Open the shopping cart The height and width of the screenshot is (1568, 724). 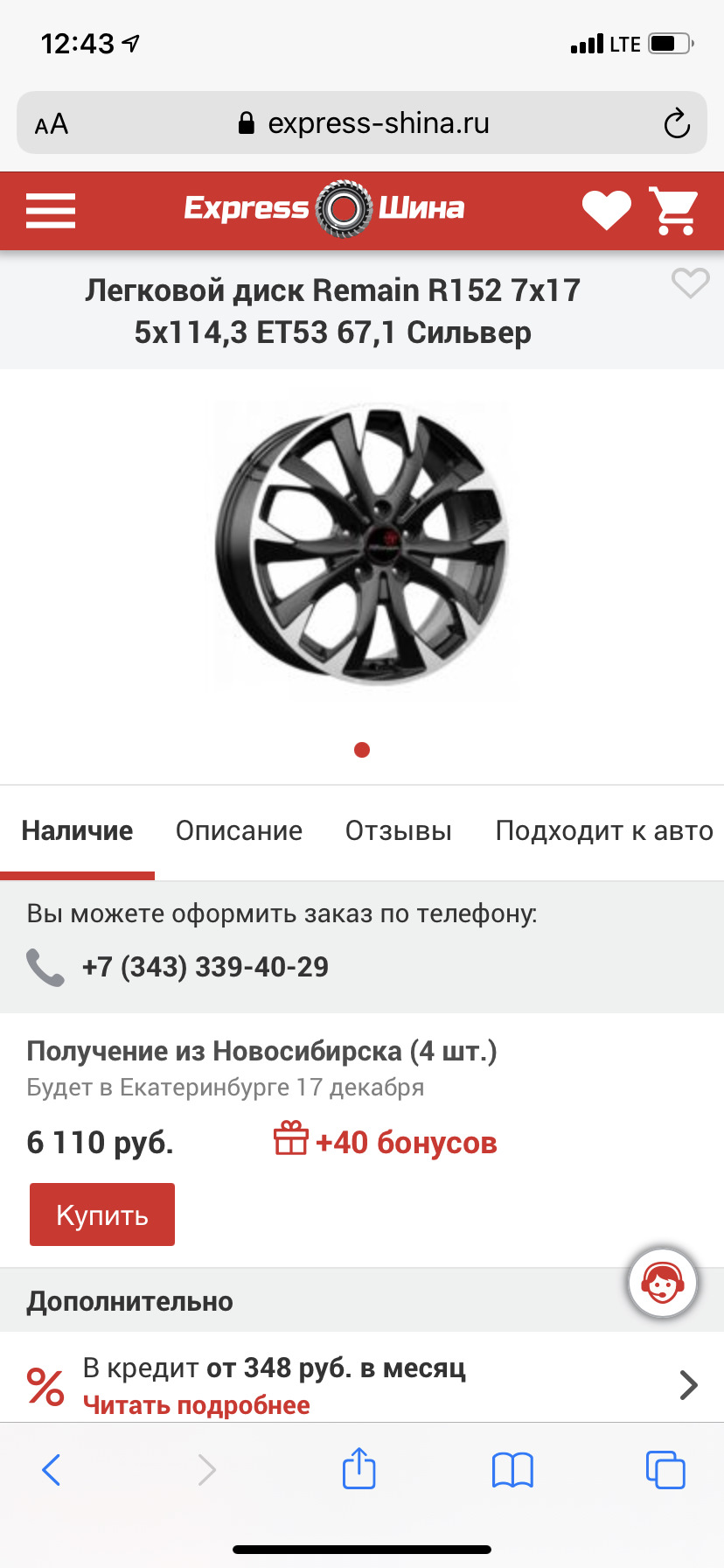coord(674,211)
